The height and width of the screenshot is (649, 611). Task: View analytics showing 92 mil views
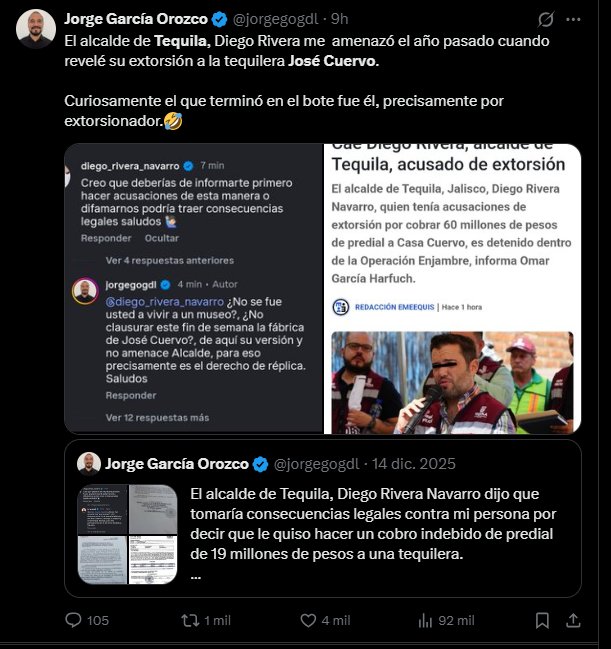click(446, 620)
